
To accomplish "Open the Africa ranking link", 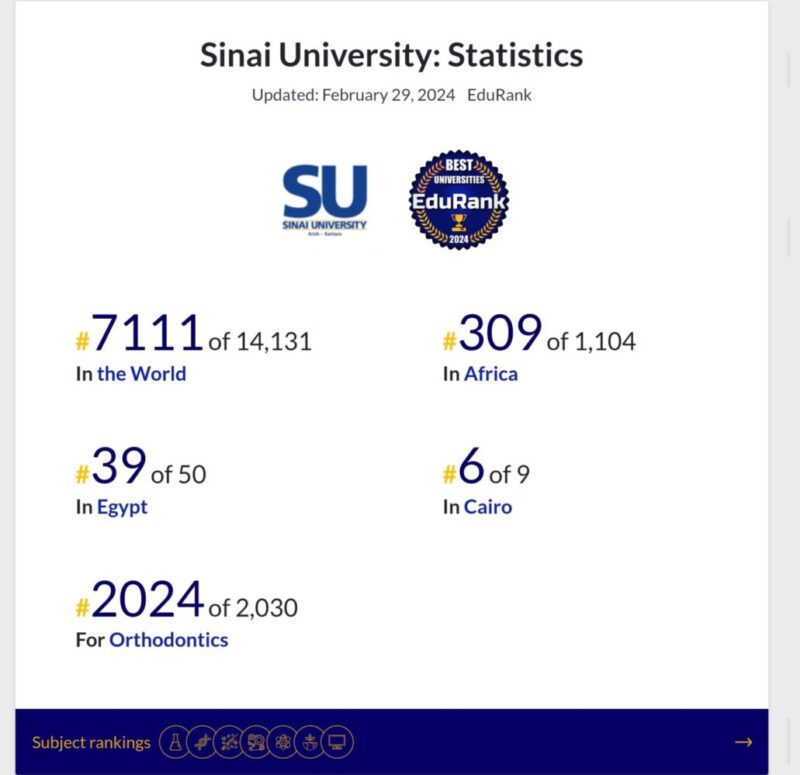I will 490,374.
